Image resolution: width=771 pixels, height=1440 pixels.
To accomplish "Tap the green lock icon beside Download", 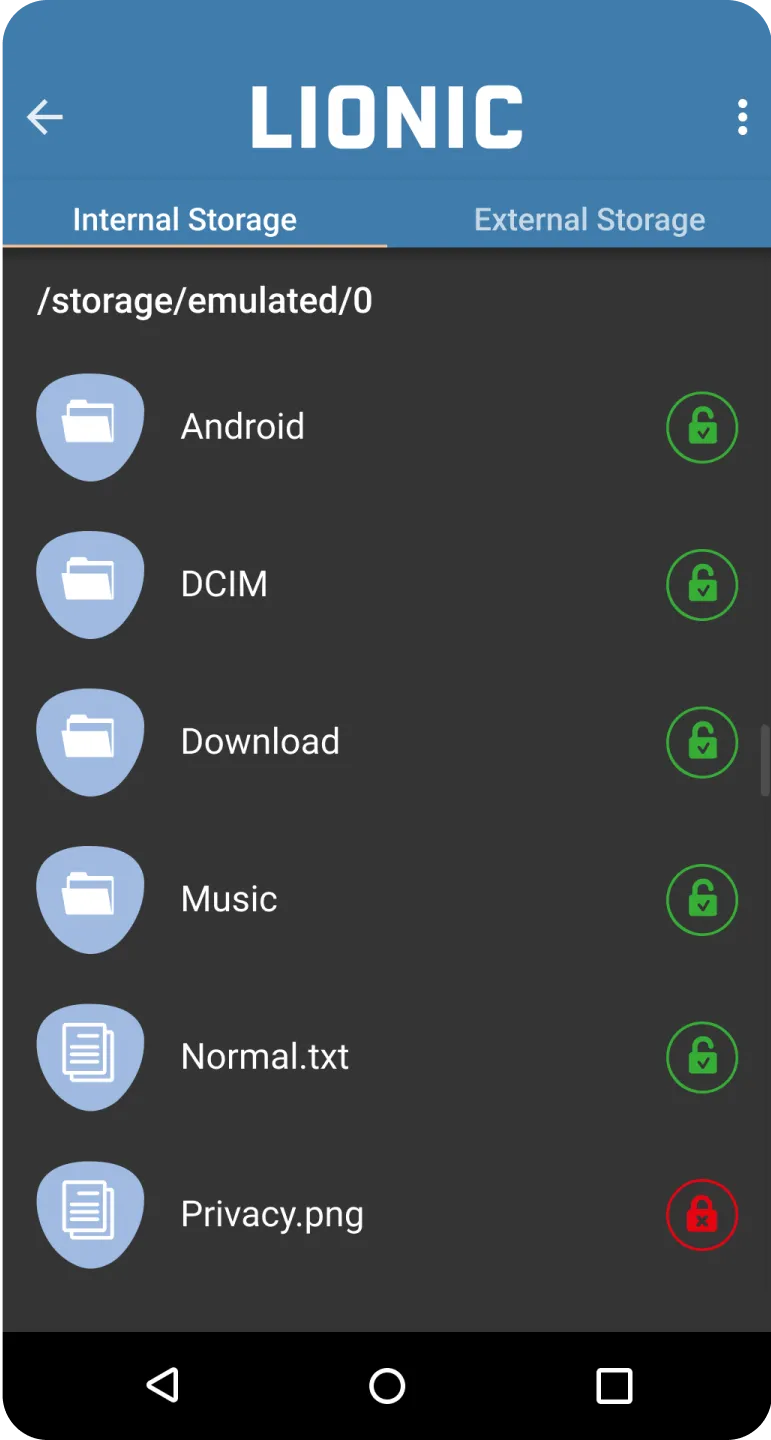I will 702,742.
